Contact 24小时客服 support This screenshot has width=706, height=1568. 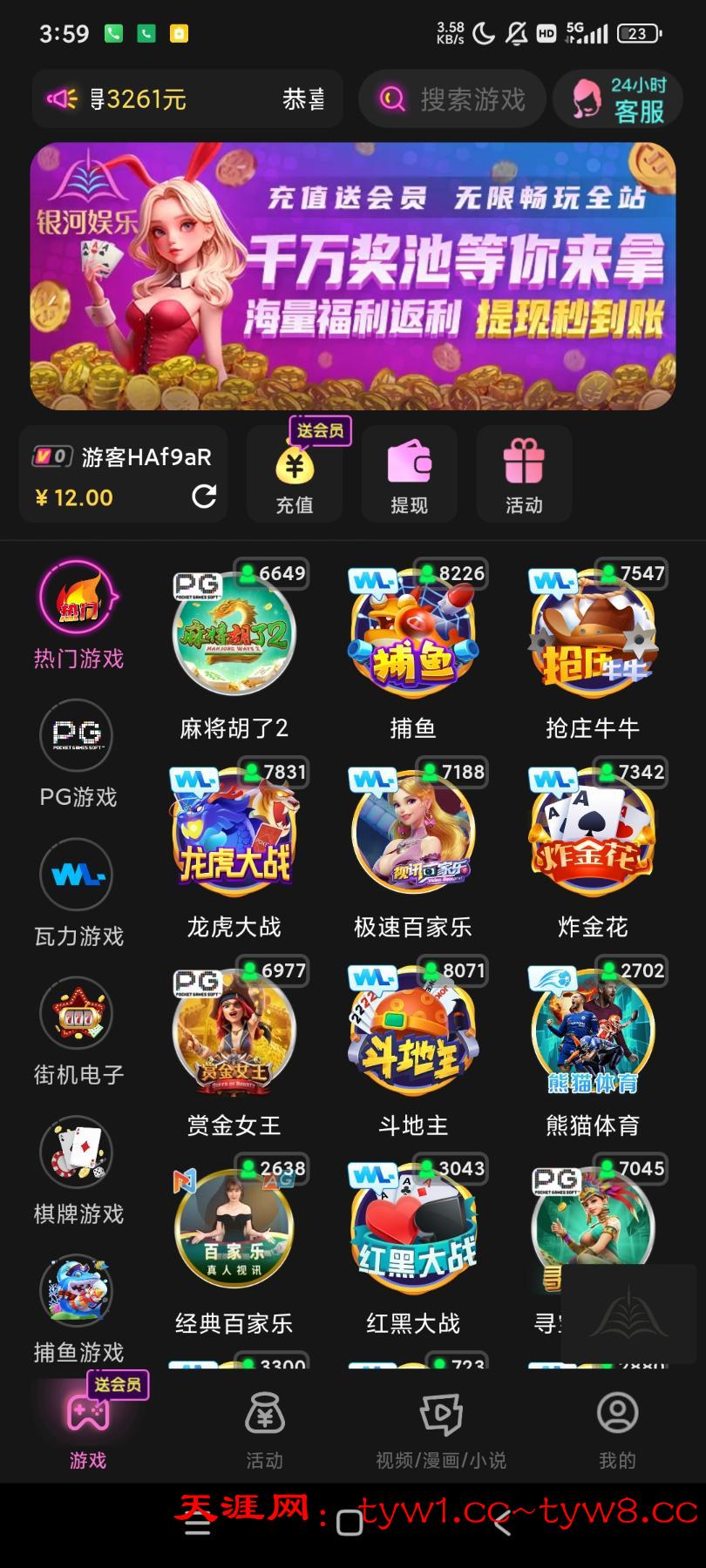[x=619, y=99]
